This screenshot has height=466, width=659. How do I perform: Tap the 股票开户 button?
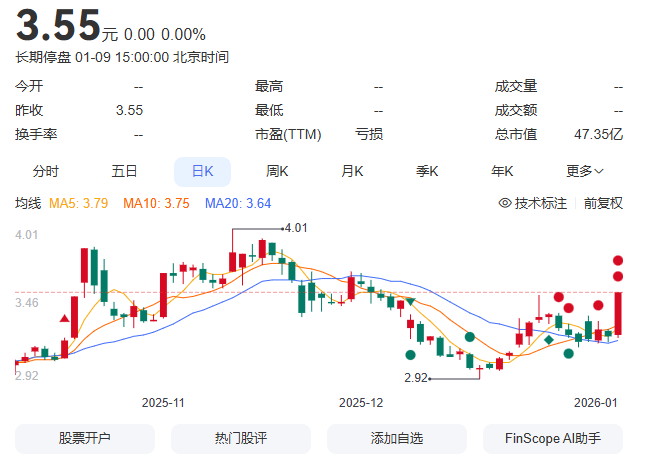tap(85, 438)
